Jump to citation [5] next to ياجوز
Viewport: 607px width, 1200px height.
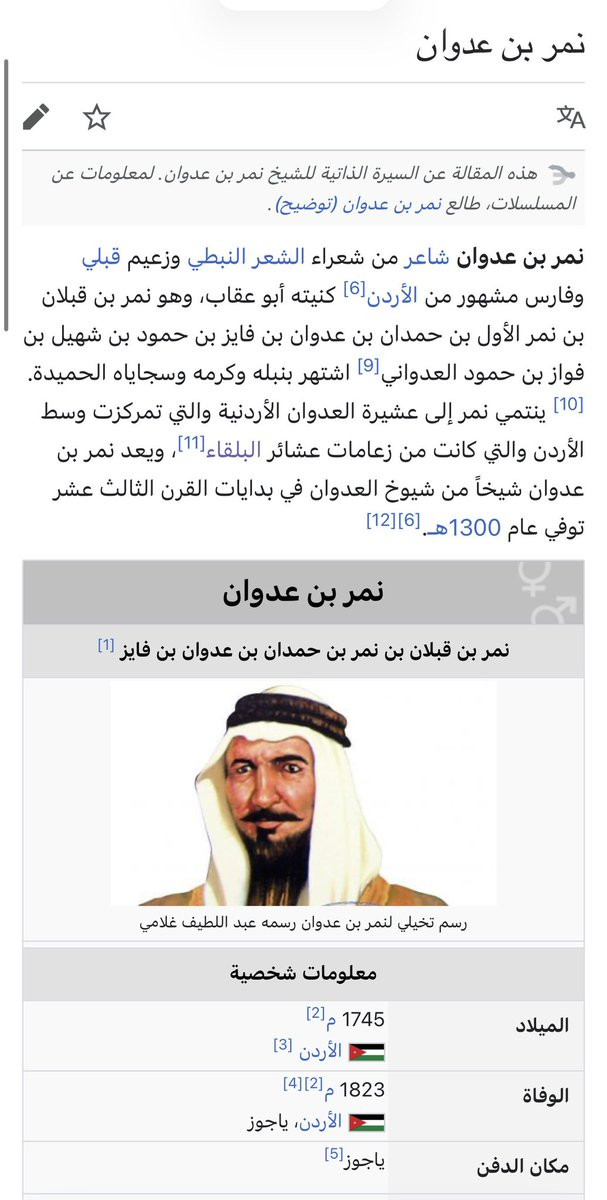333,1154
